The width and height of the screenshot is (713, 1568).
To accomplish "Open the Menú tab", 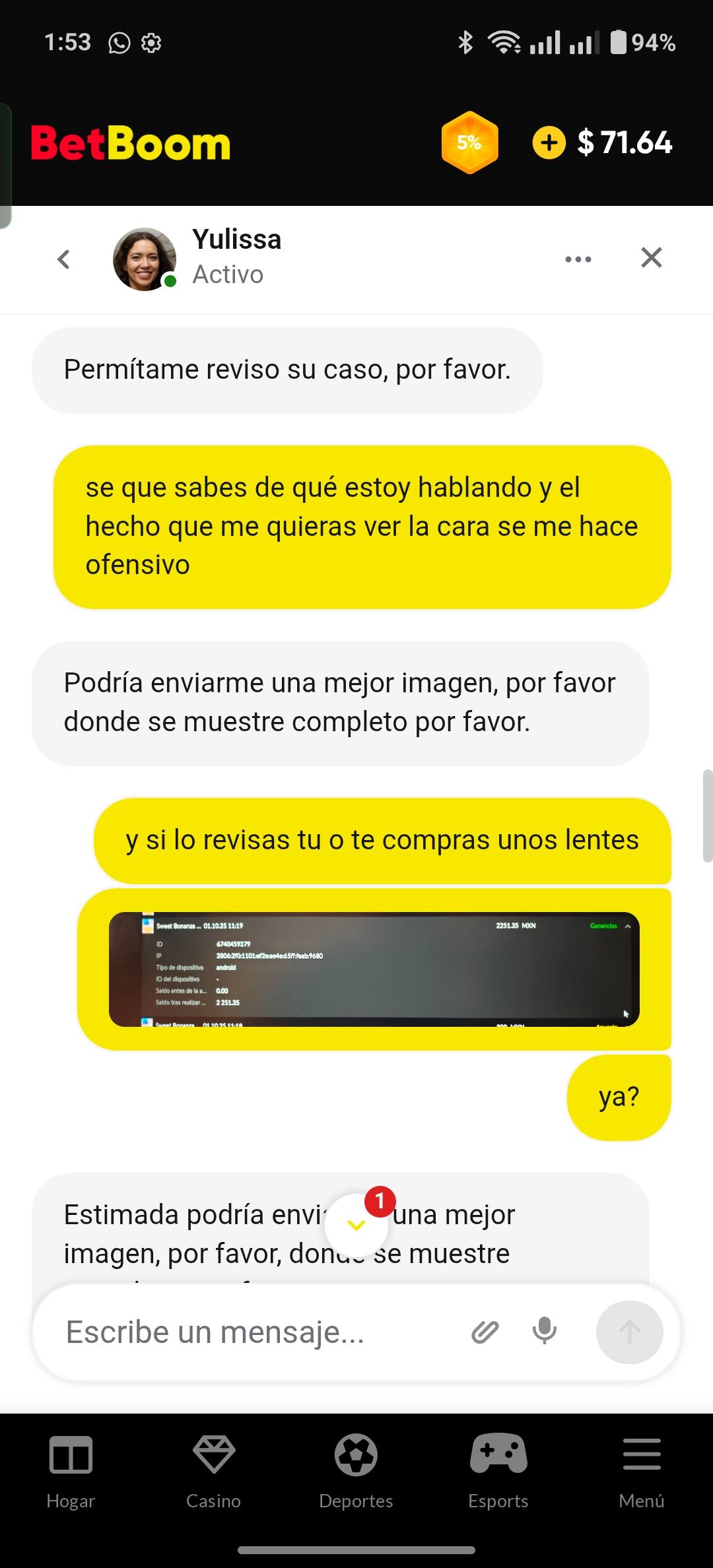I will click(x=641, y=1469).
